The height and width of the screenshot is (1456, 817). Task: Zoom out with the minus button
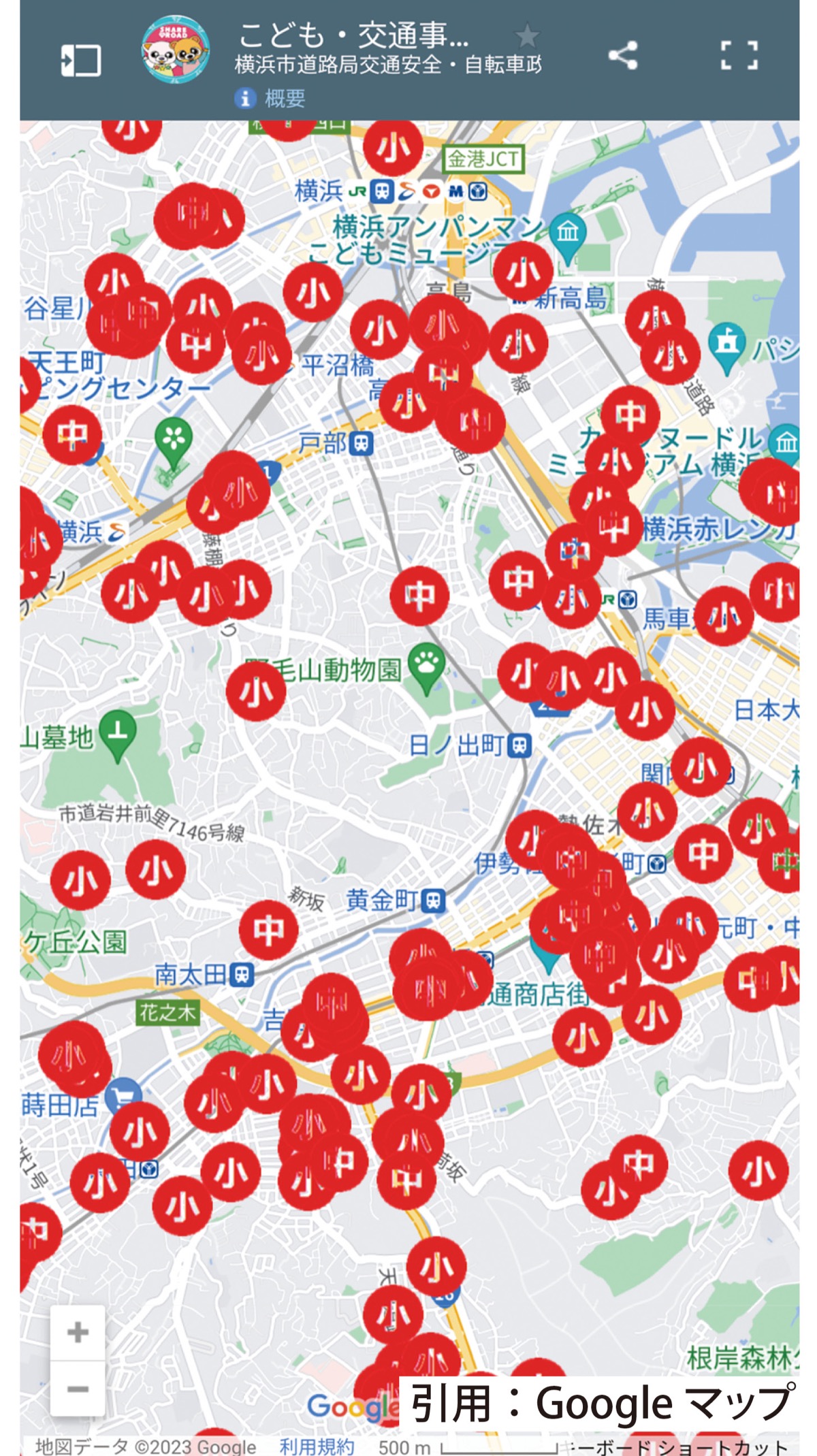(78, 1389)
